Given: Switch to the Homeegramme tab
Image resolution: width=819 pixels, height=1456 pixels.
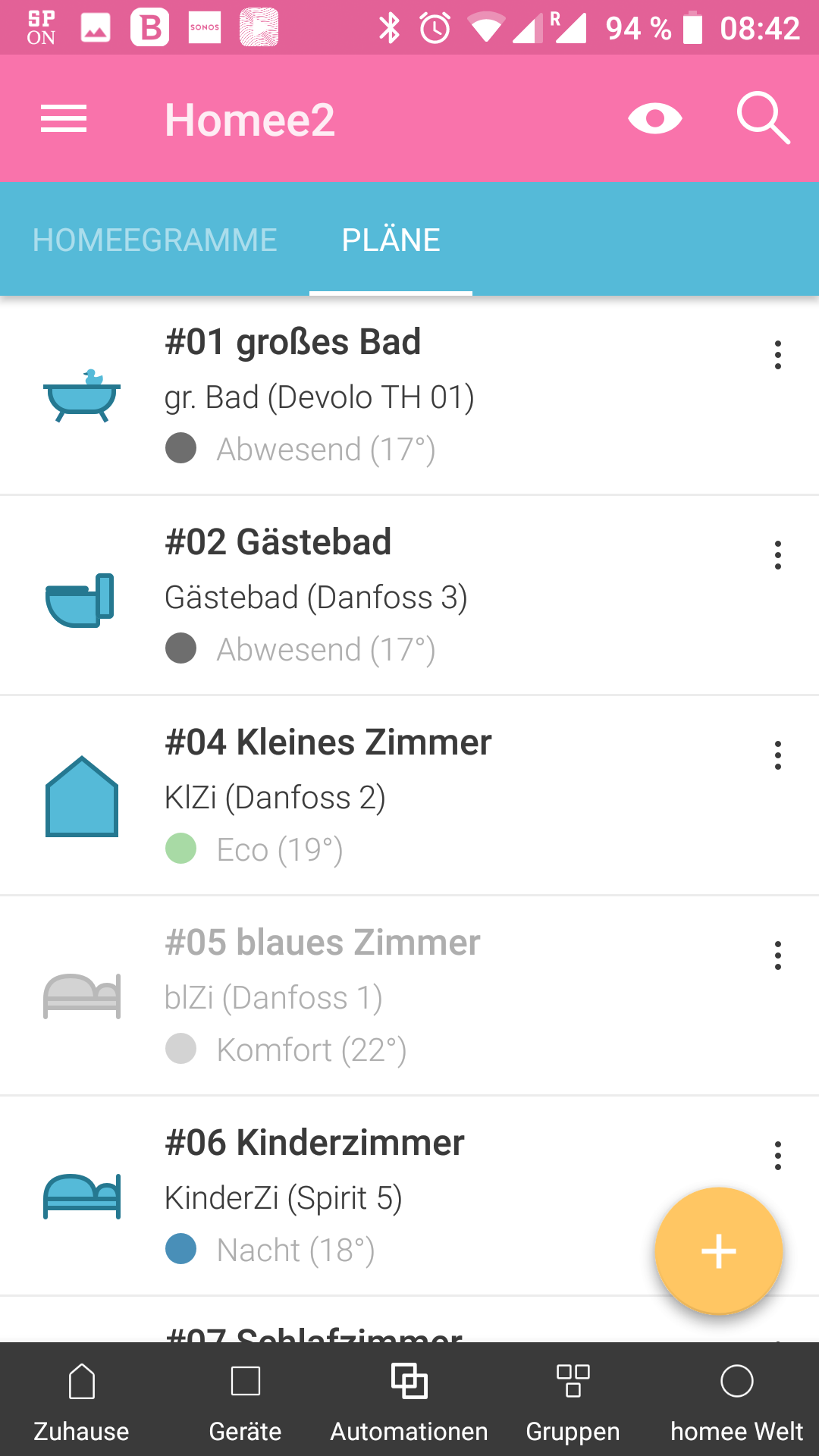Looking at the screenshot, I should (155, 240).
